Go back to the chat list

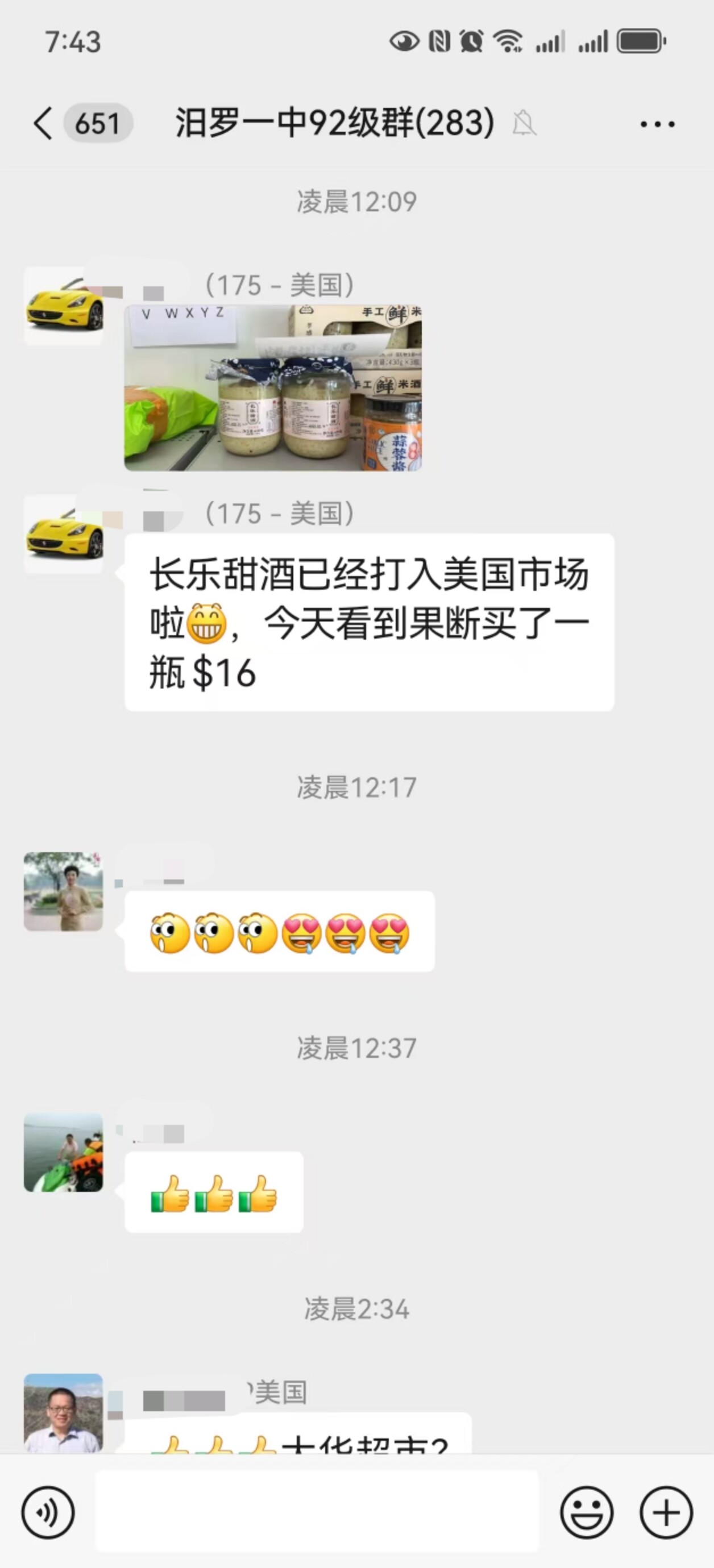tap(43, 124)
